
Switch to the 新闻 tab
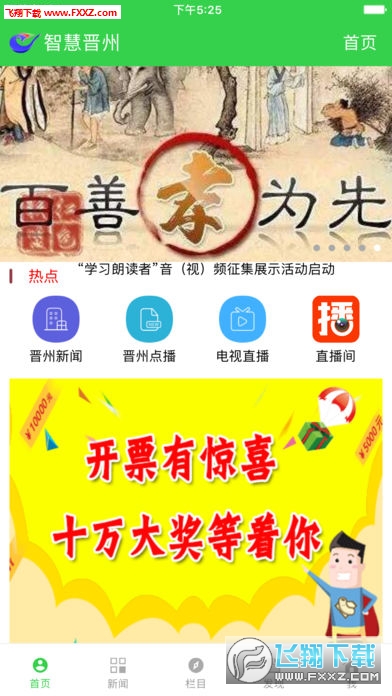[118, 672]
